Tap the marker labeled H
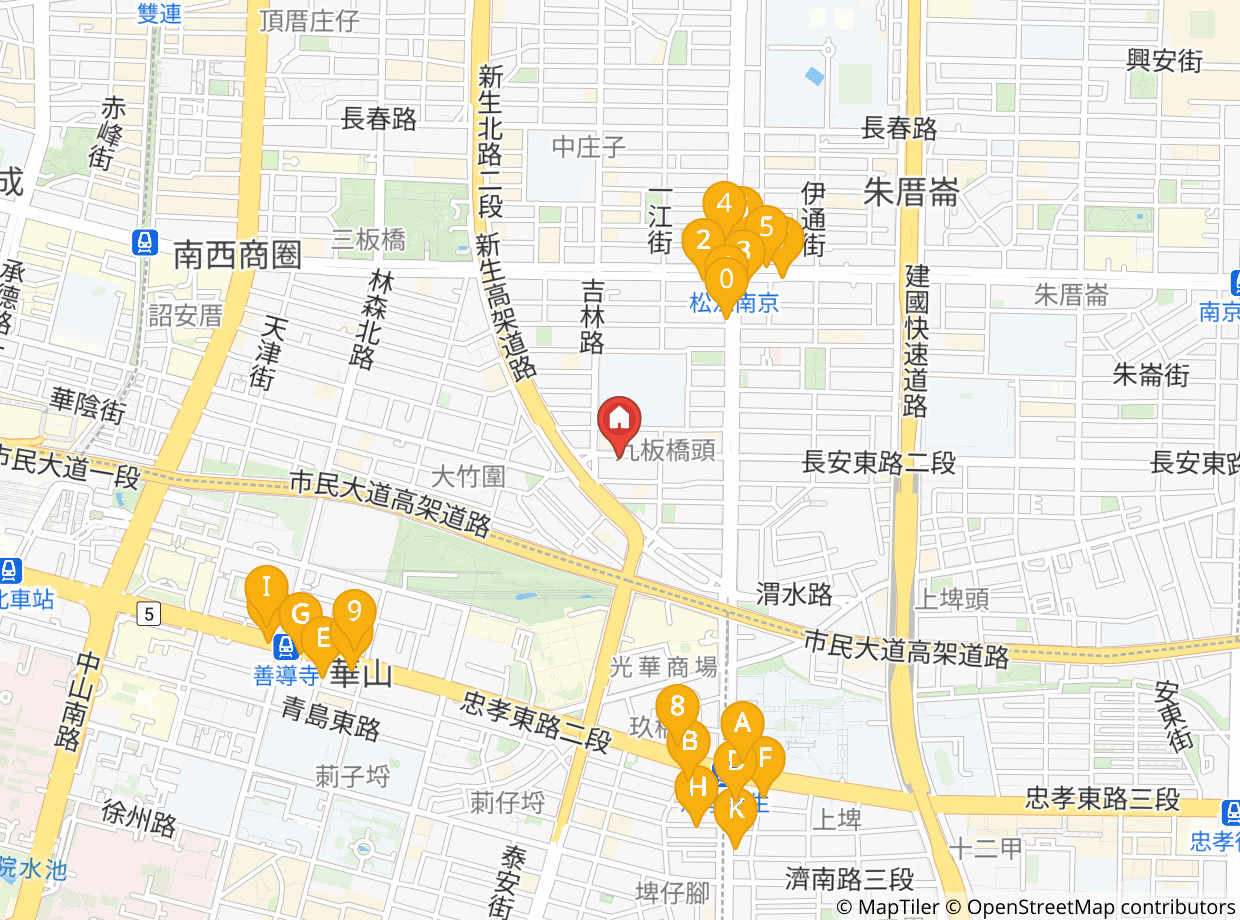The width and height of the screenshot is (1240, 920). point(697,787)
